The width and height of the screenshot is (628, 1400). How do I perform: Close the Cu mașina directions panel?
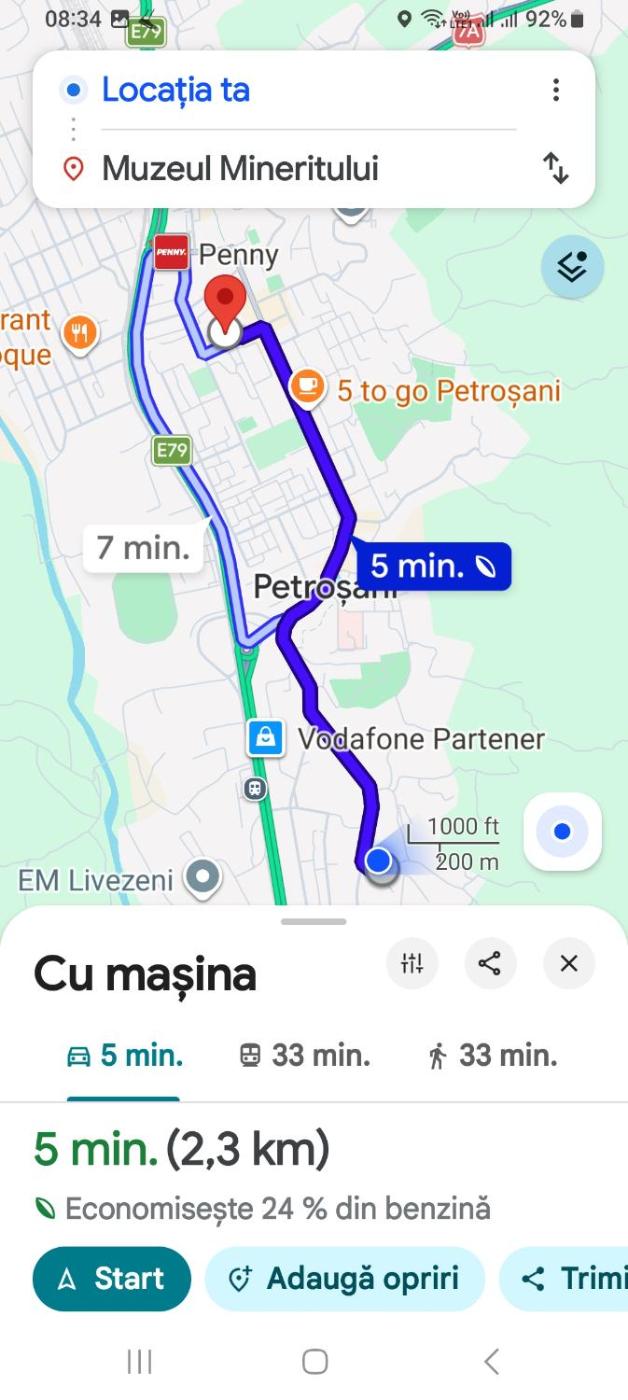point(569,963)
